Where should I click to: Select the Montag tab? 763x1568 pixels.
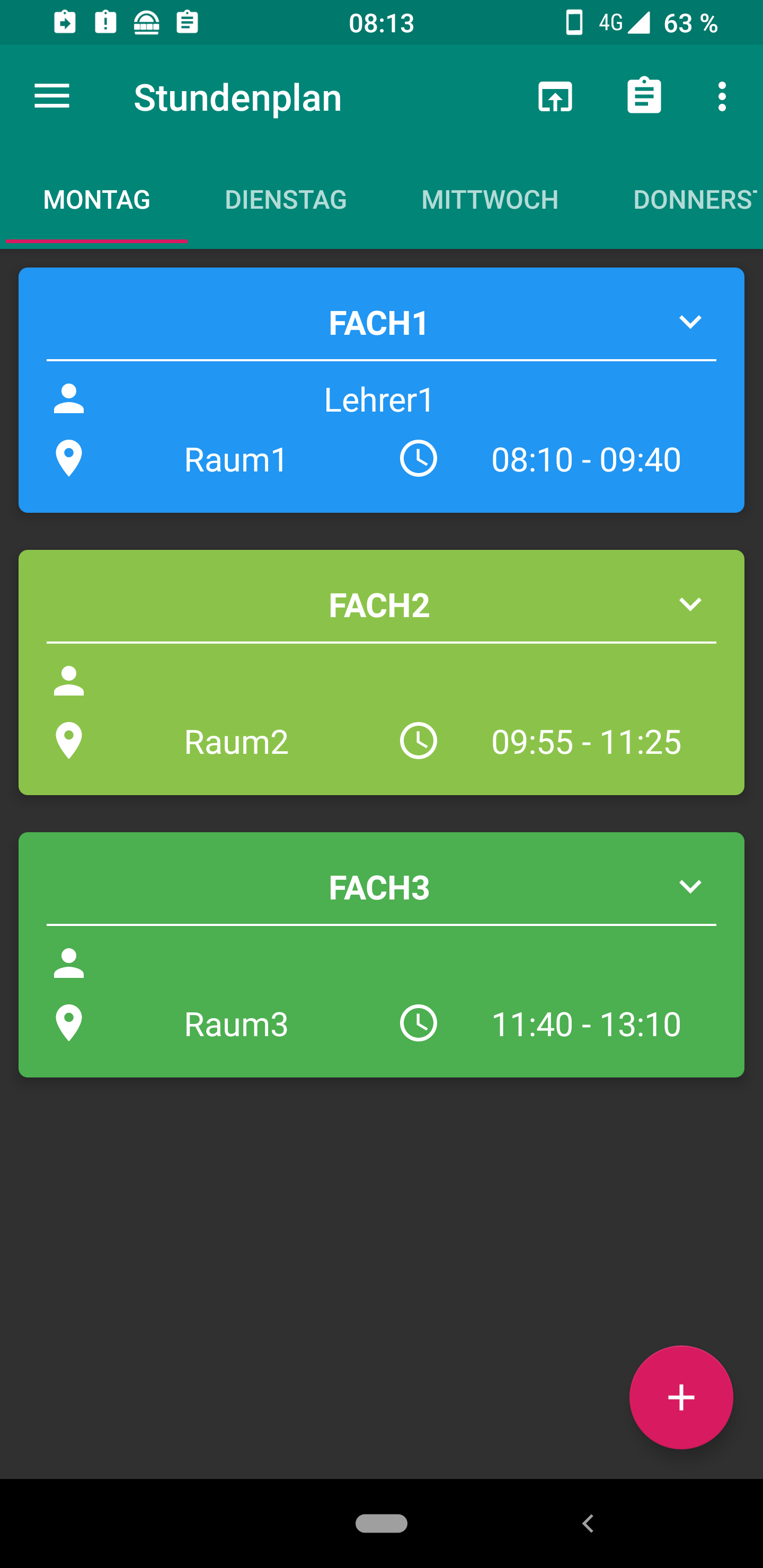point(97,200)
